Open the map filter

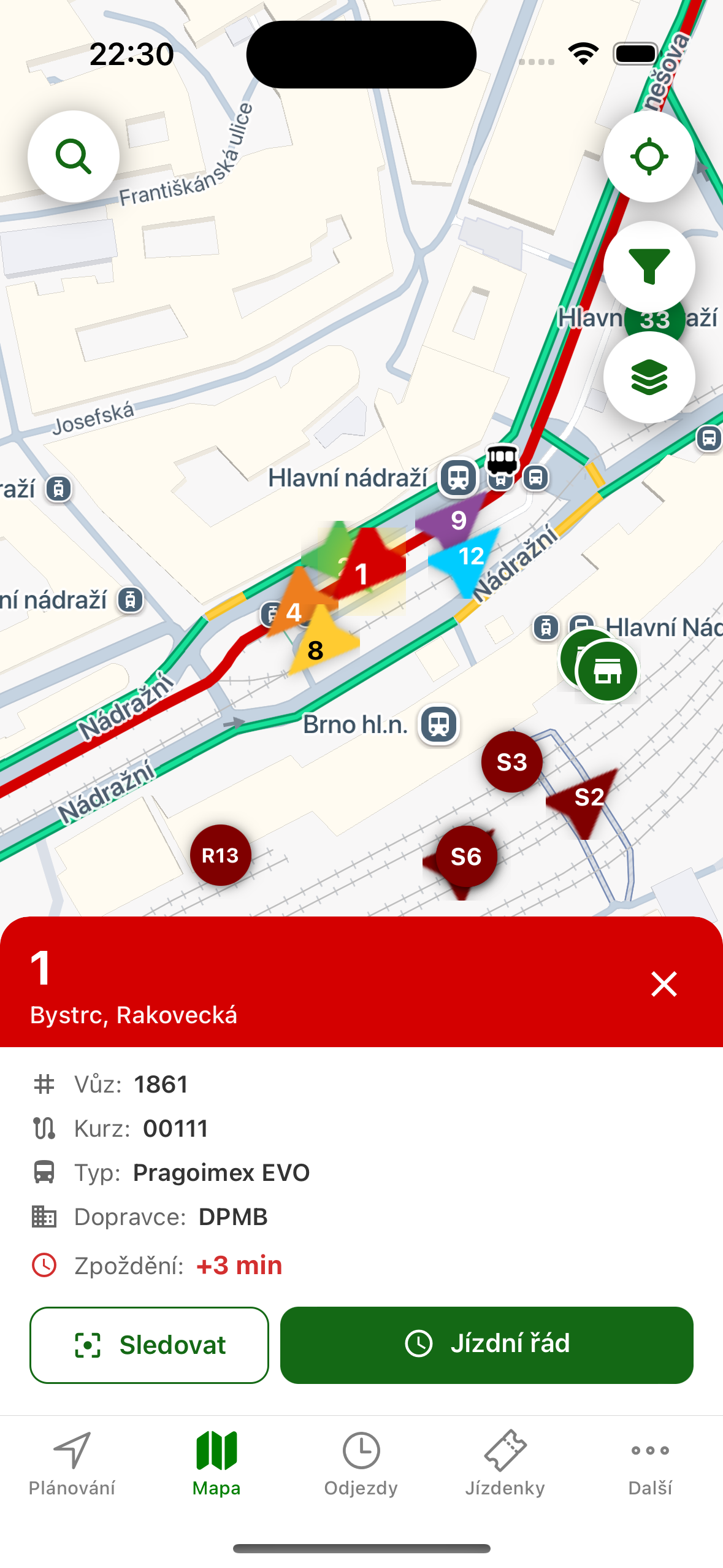pyautogui.click(x=649, y=267)
